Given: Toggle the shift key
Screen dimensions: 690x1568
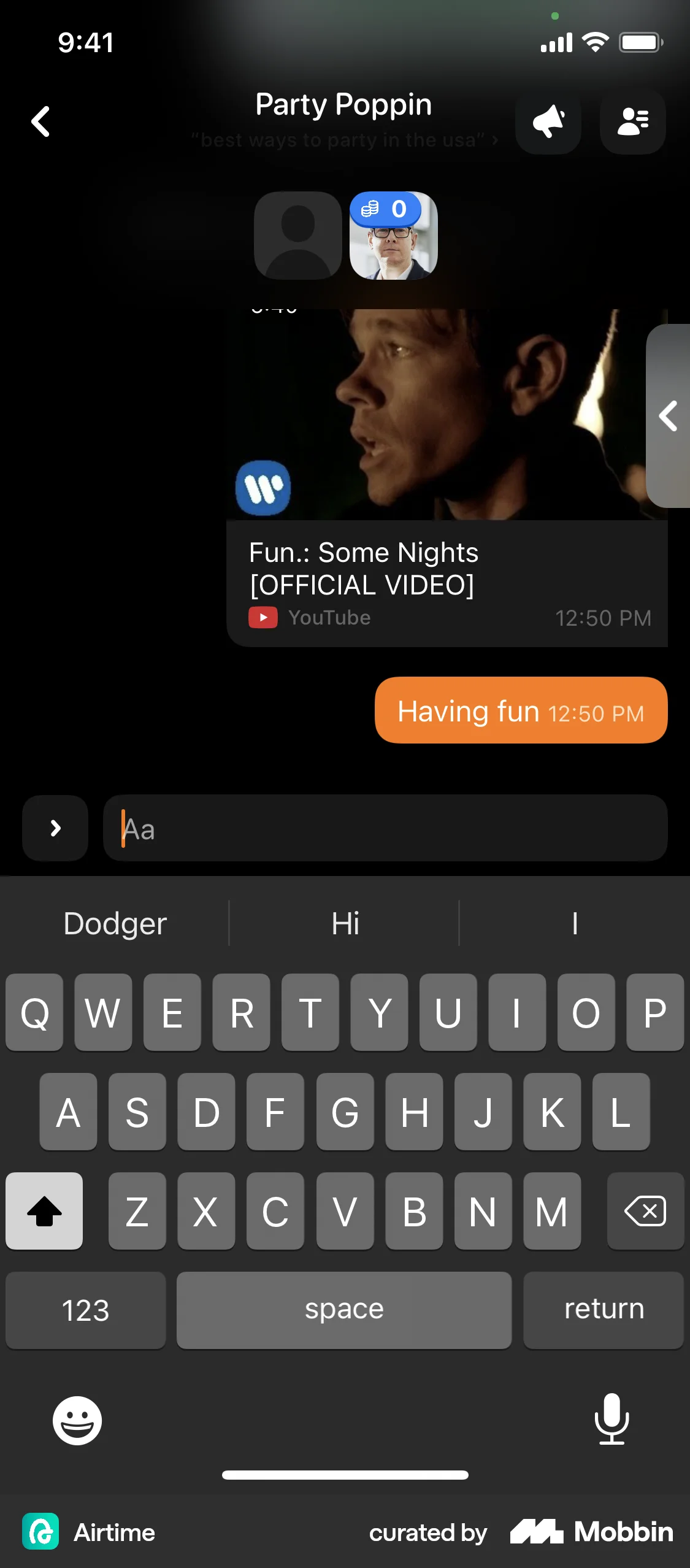Looking at the screenshot, I should pyautogui.click(x=44, y=1210).
